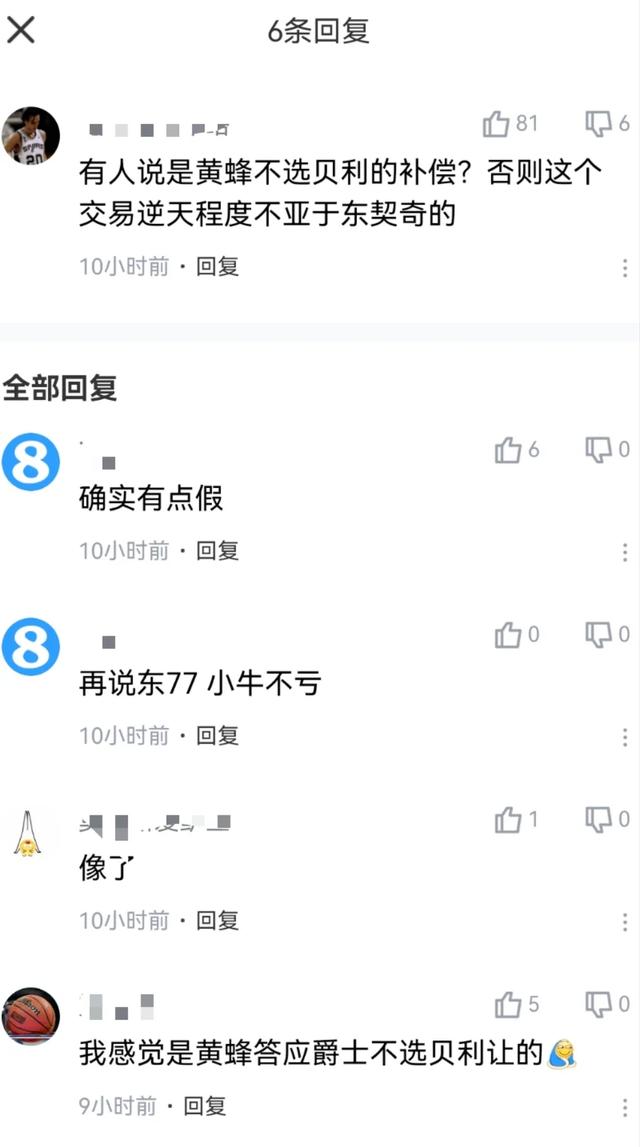640x1147 pixels.
Task: Like the reply 像了
Action: tap(508, 820)
